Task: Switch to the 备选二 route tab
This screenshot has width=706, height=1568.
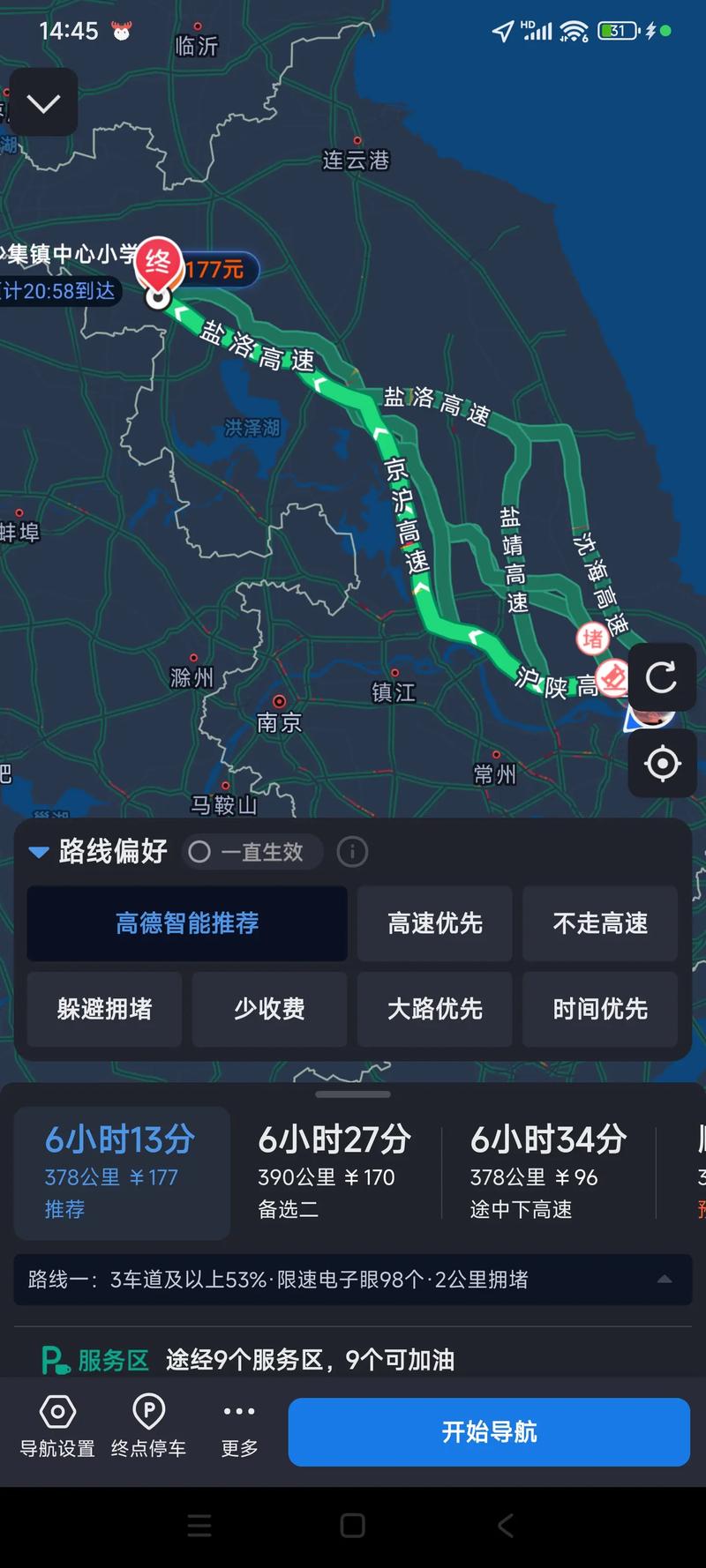Action: [x=334, y=1170]
